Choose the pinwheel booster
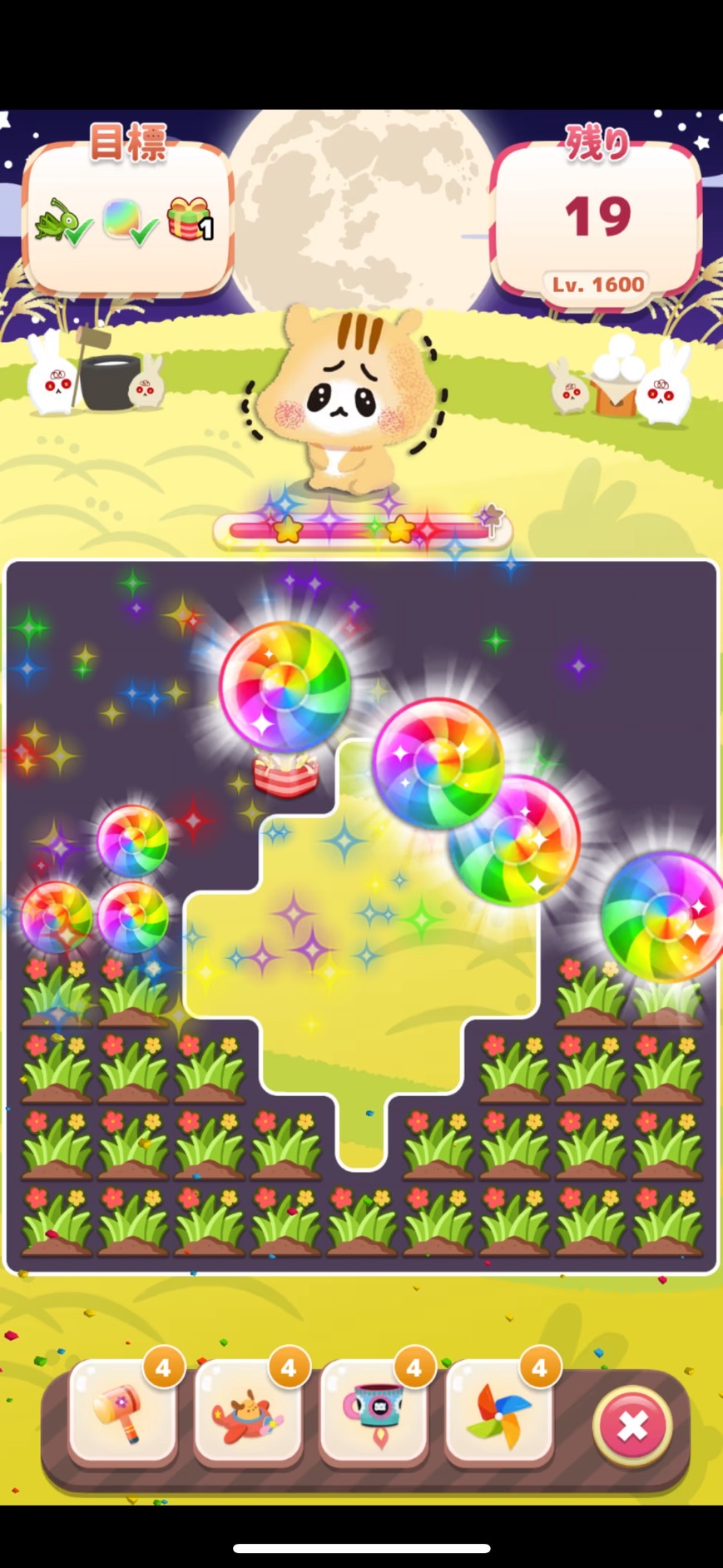Viewport: 723px width, 1568px height. (498, 1414)
